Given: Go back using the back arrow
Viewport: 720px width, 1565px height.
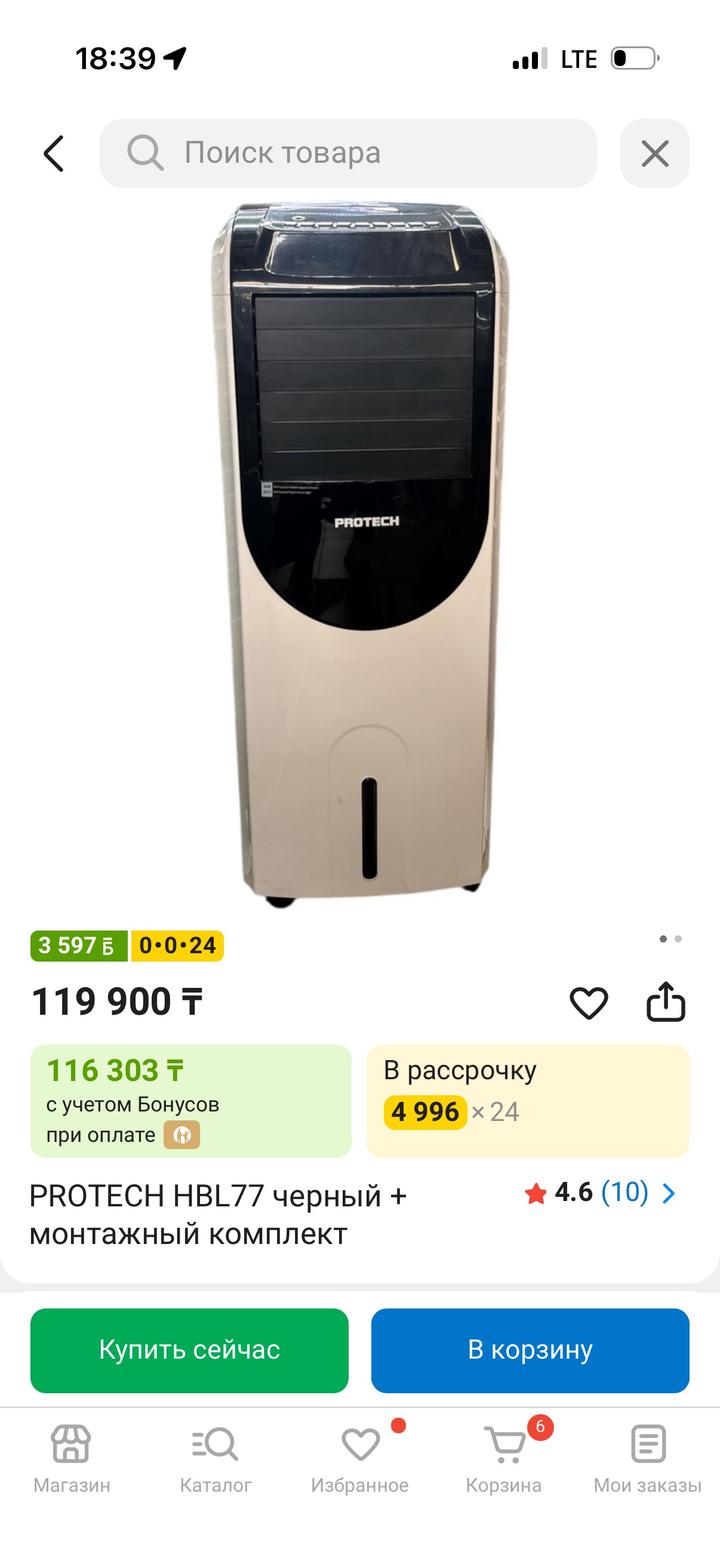Looking at the screenshot, I should 54,154.
